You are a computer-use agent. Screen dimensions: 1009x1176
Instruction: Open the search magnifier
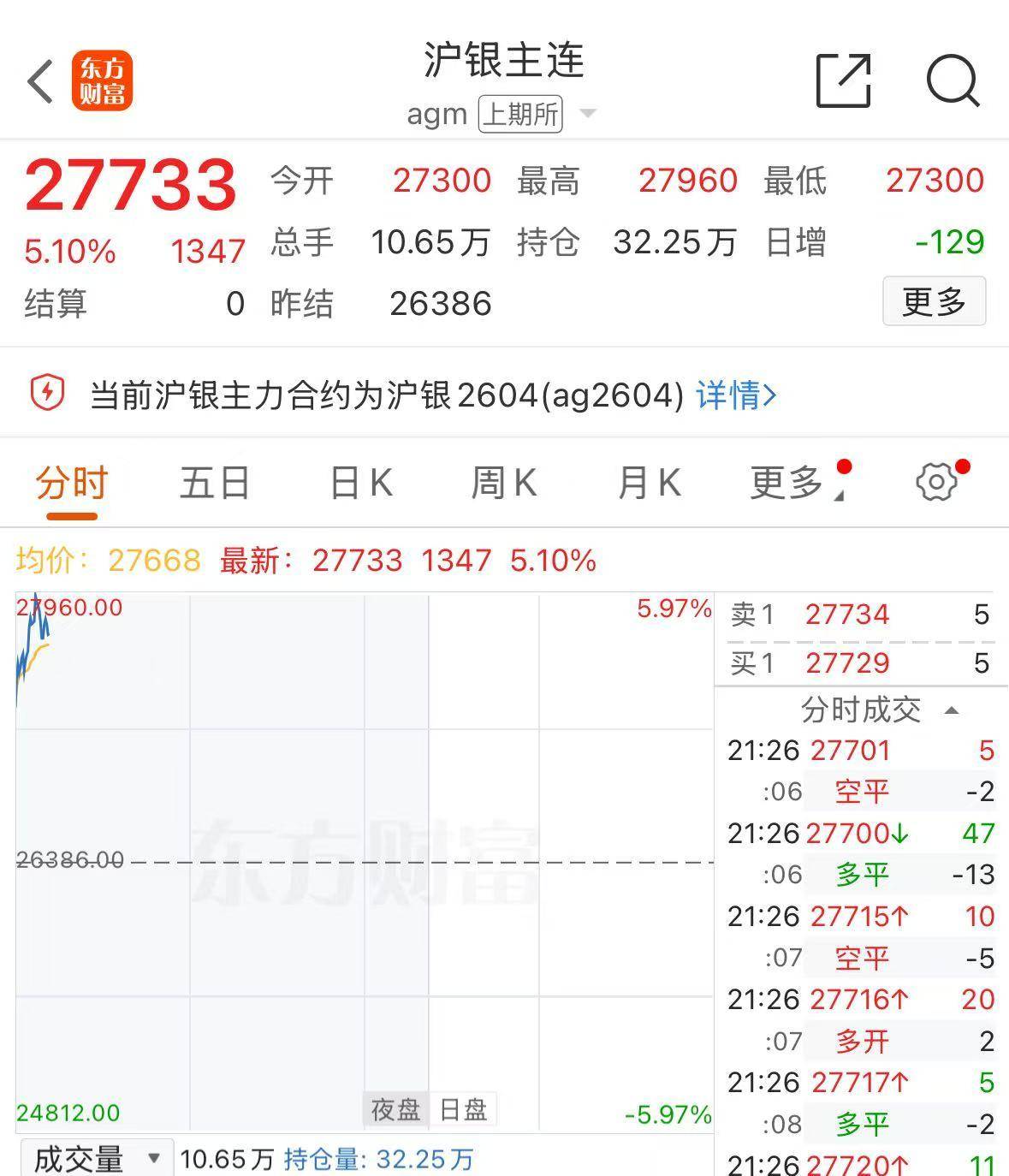(x=953, y=81)
